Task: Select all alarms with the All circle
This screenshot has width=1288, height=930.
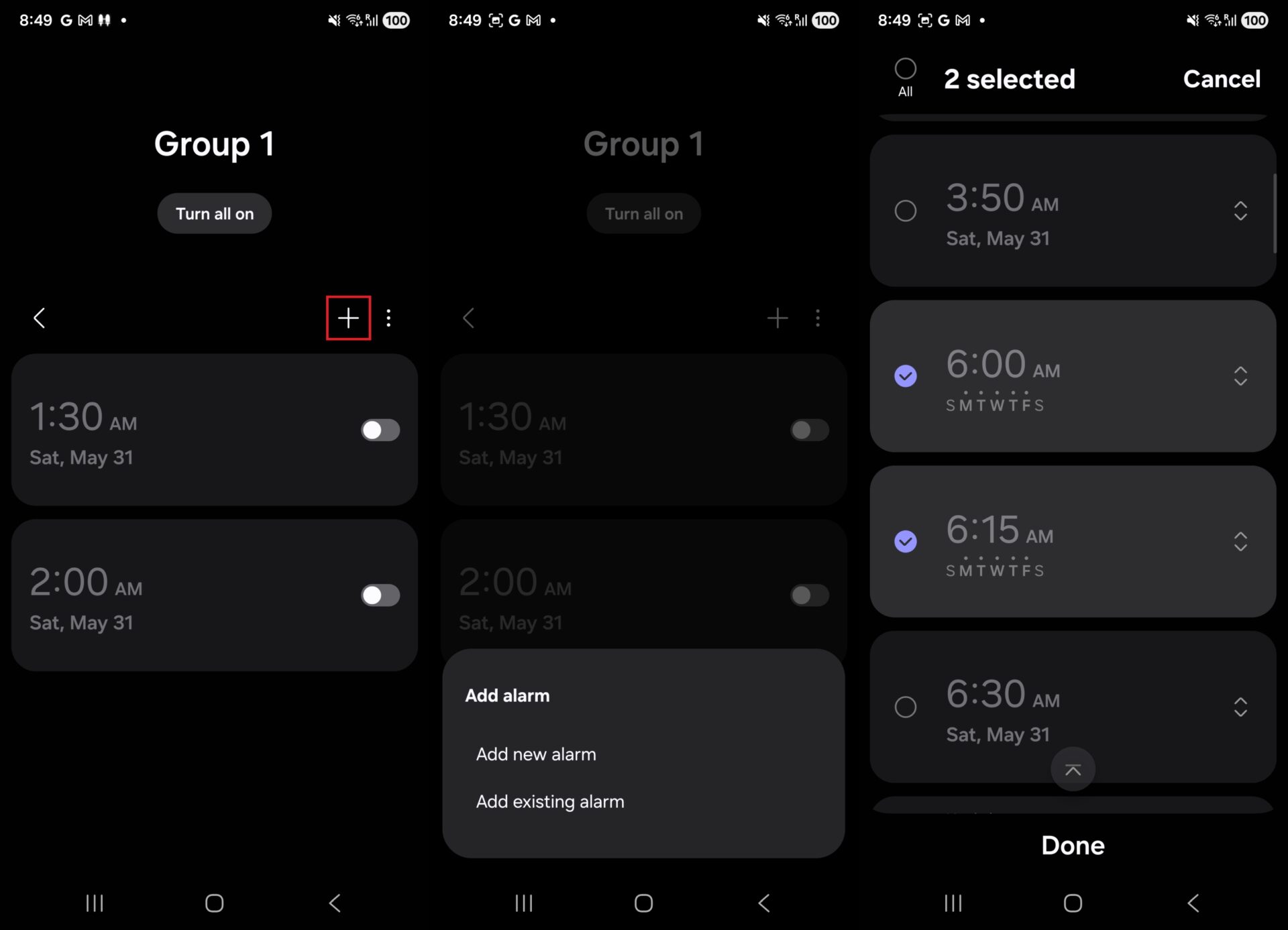Action: point(905,69)
